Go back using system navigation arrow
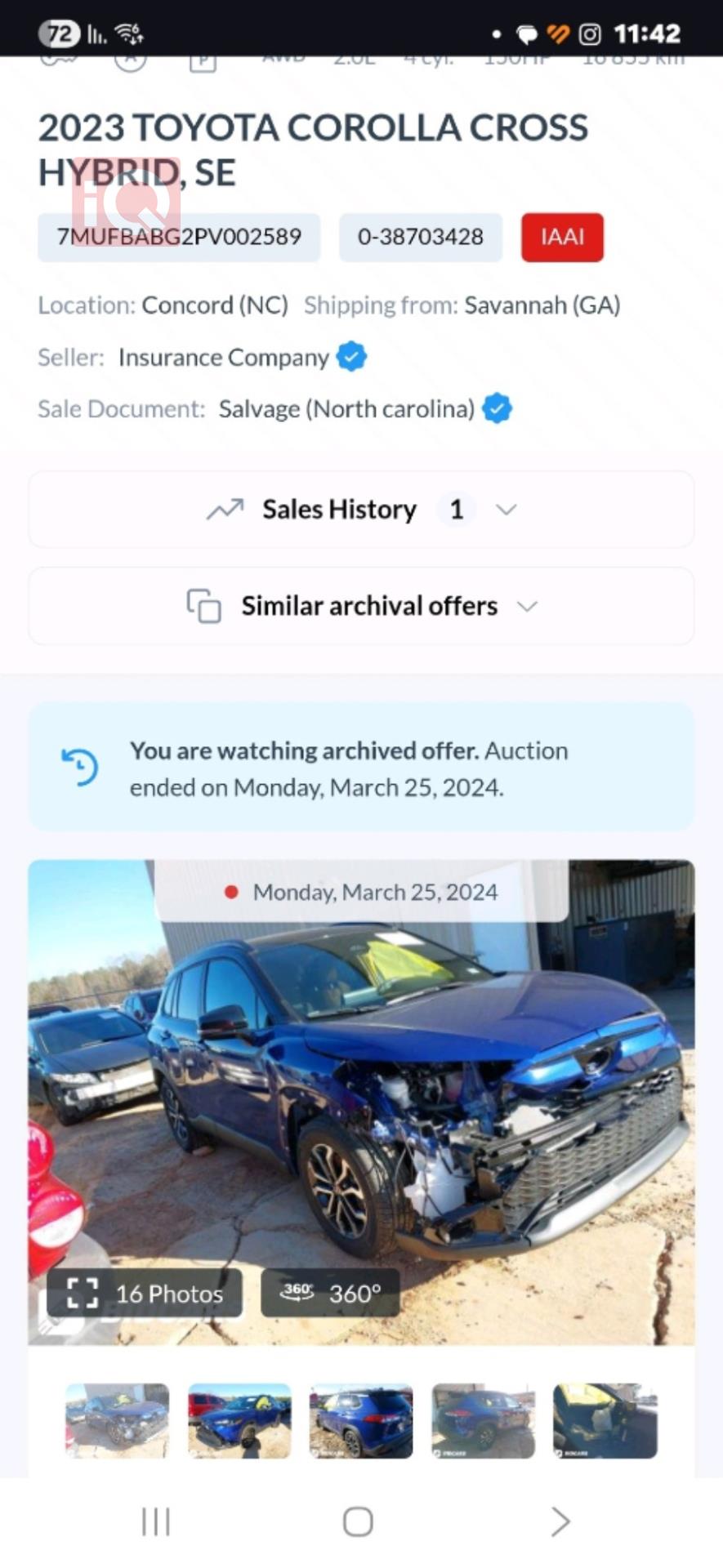723x1568 pixels. [x=560, y=1521]
